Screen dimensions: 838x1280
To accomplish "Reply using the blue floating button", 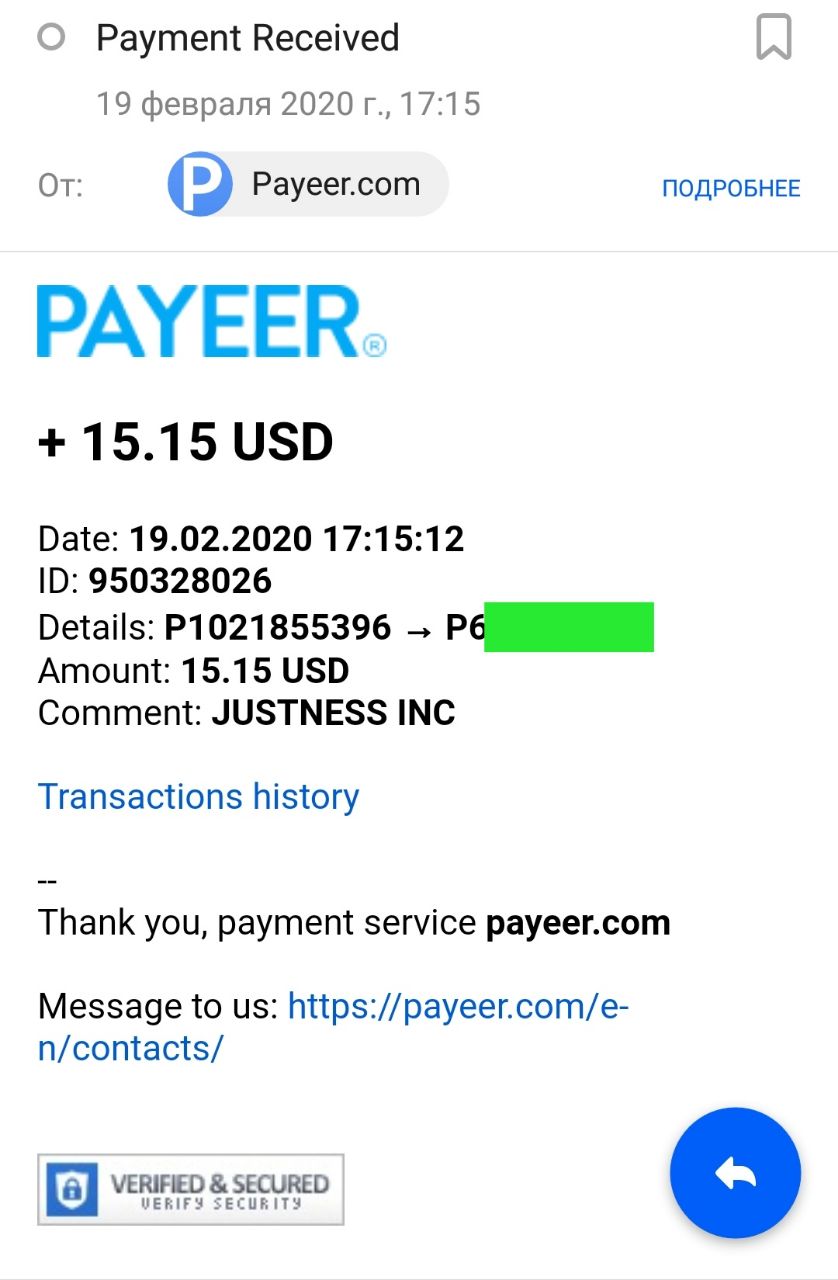I will pos(735,1173).
